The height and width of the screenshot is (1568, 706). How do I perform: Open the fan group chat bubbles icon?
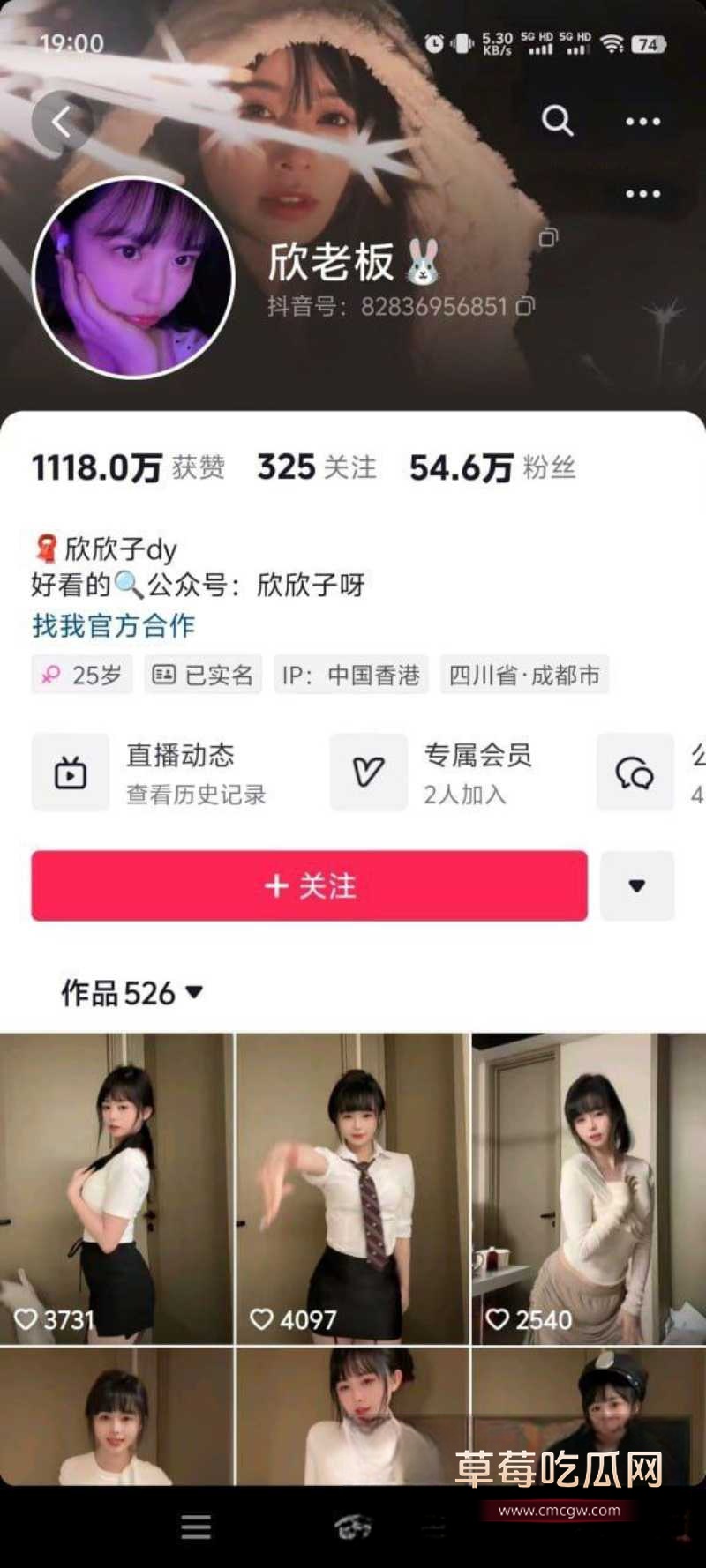pyautogui.click(x=635, y=773)
